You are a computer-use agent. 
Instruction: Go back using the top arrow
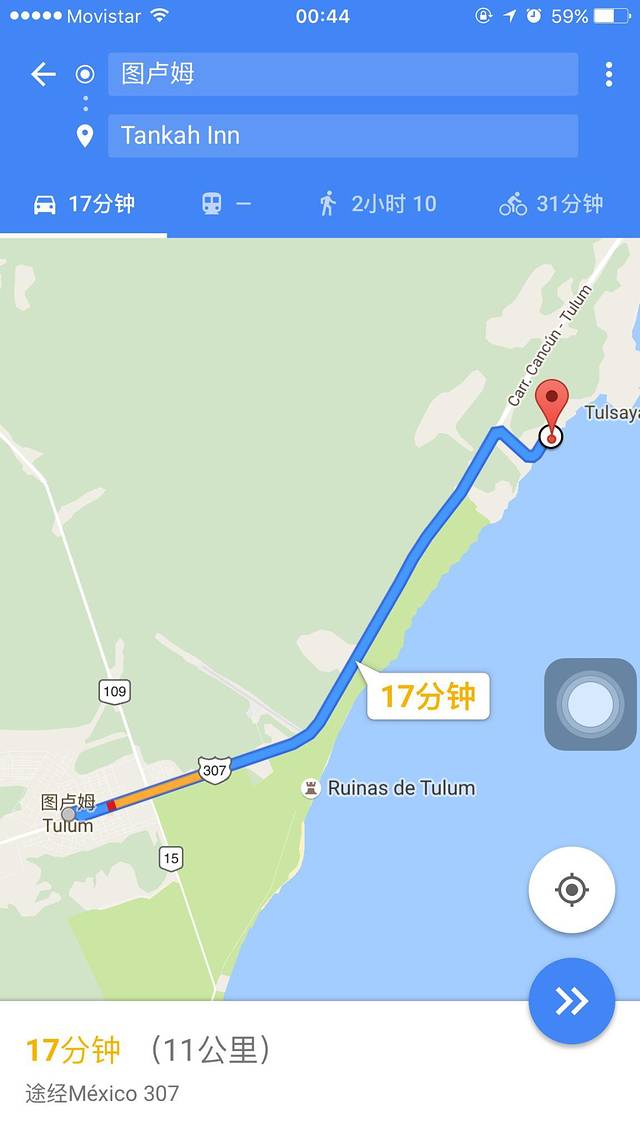pyautogui.click(x=43, y=74)
